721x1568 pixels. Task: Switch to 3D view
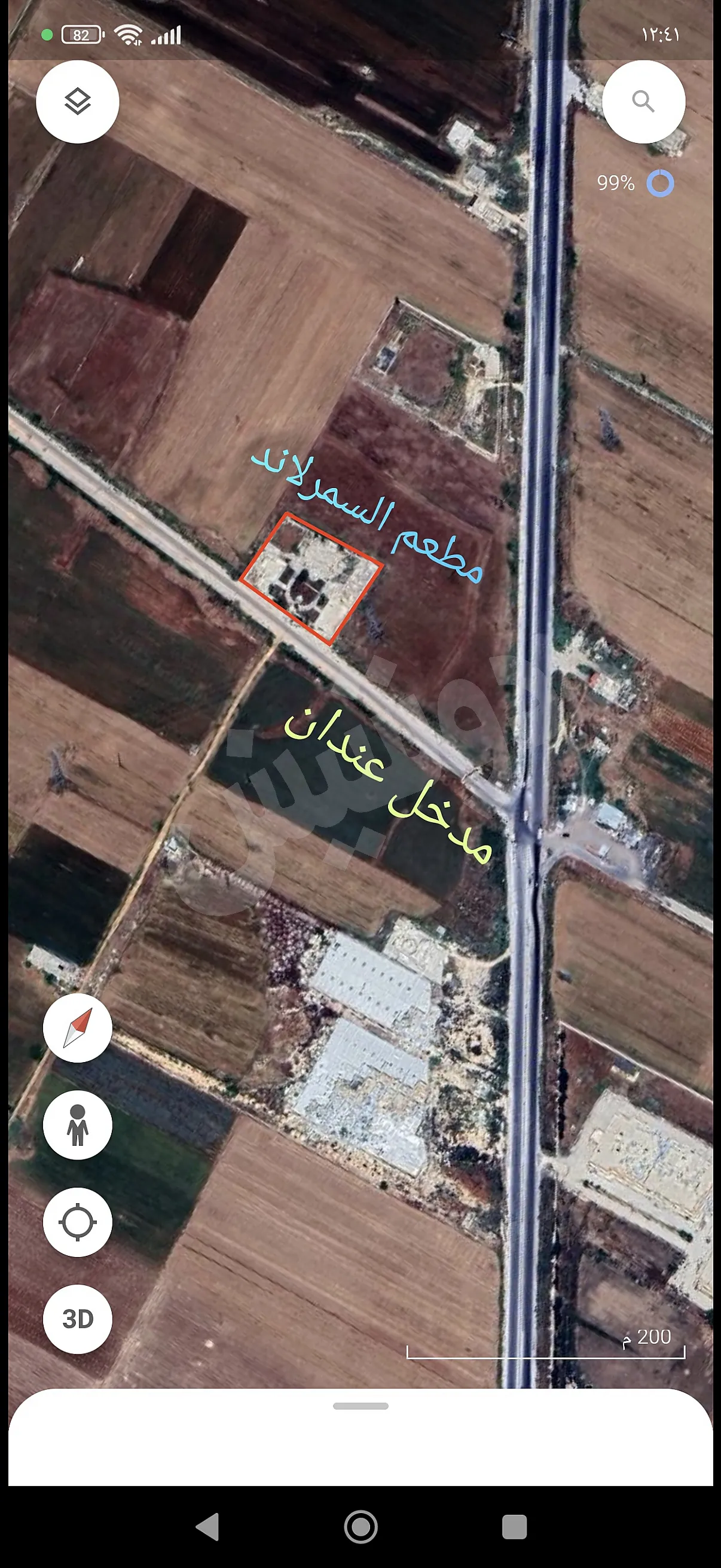(77, 1319)
